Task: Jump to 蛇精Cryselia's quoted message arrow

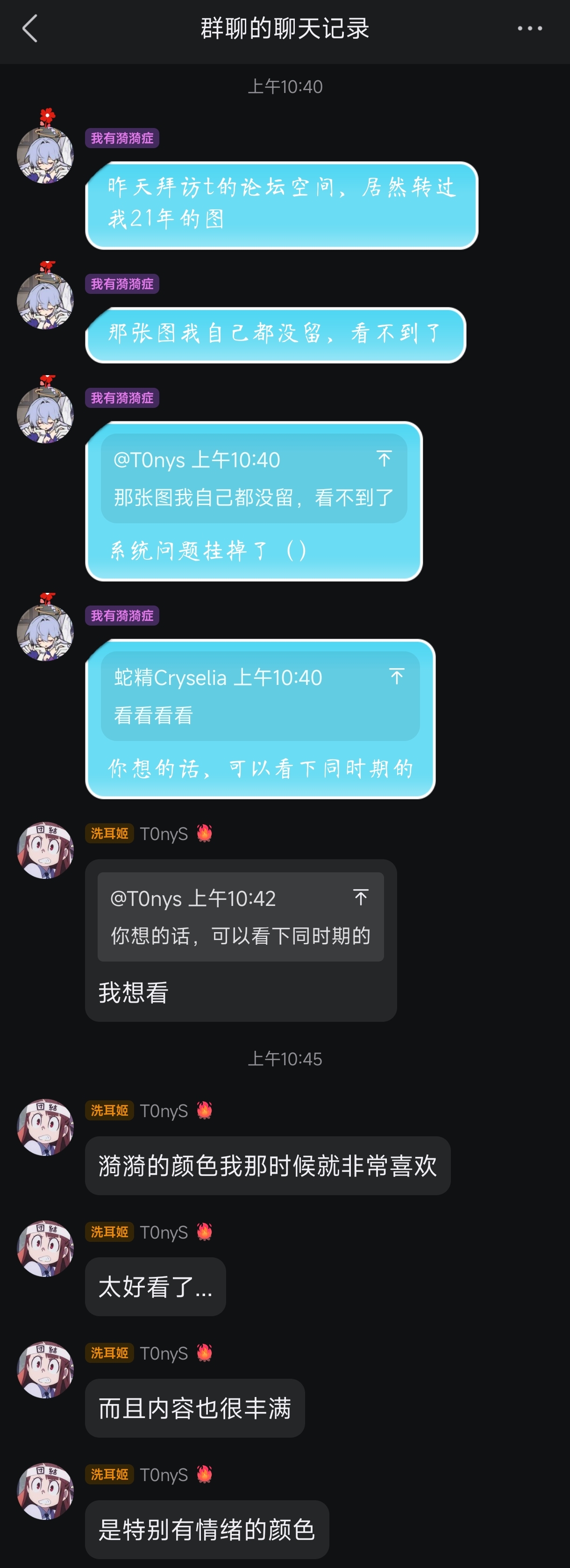Action: pos(397,676)
